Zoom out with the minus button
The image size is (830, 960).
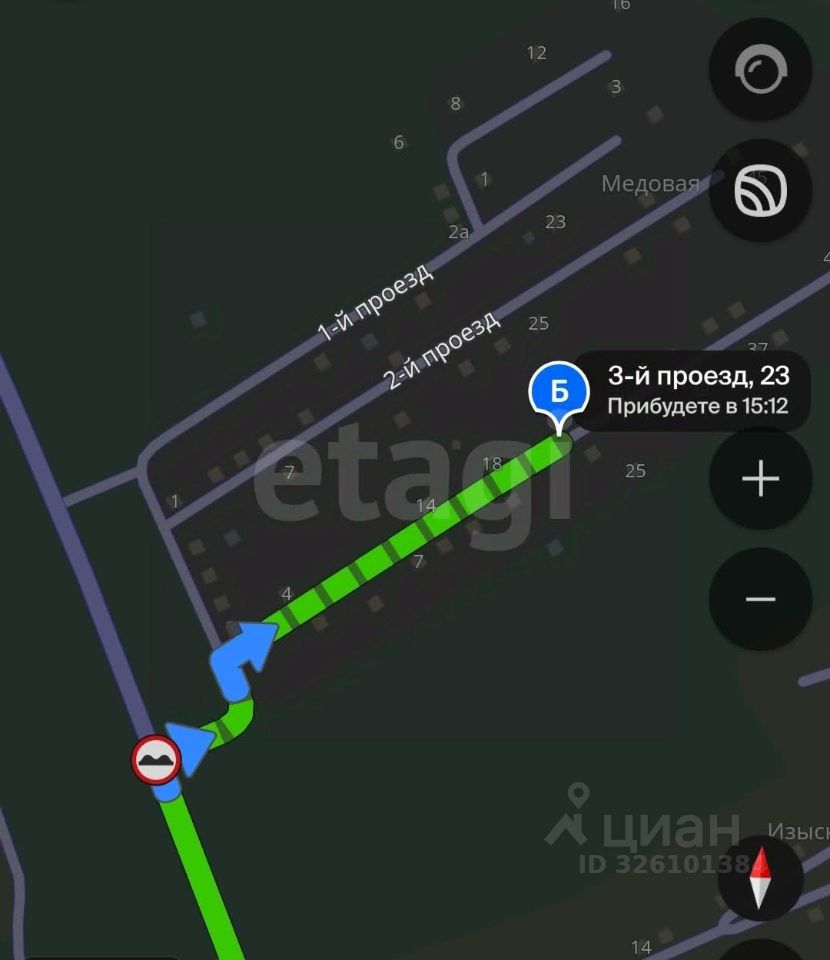click(x=760, y=599)
